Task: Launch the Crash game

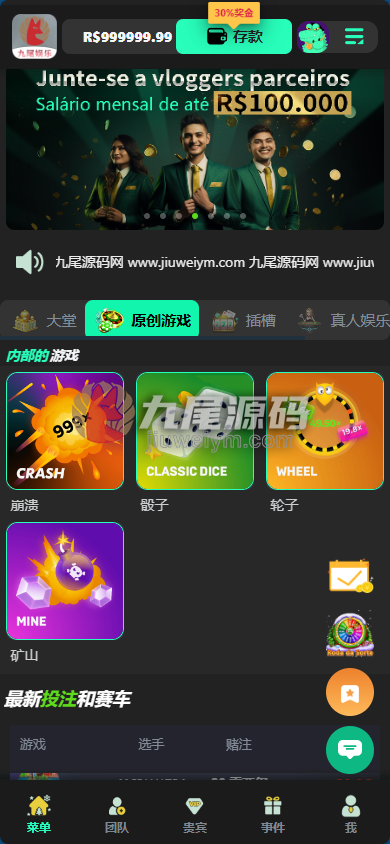Action: pyautogui.click(x=65, y=431)
